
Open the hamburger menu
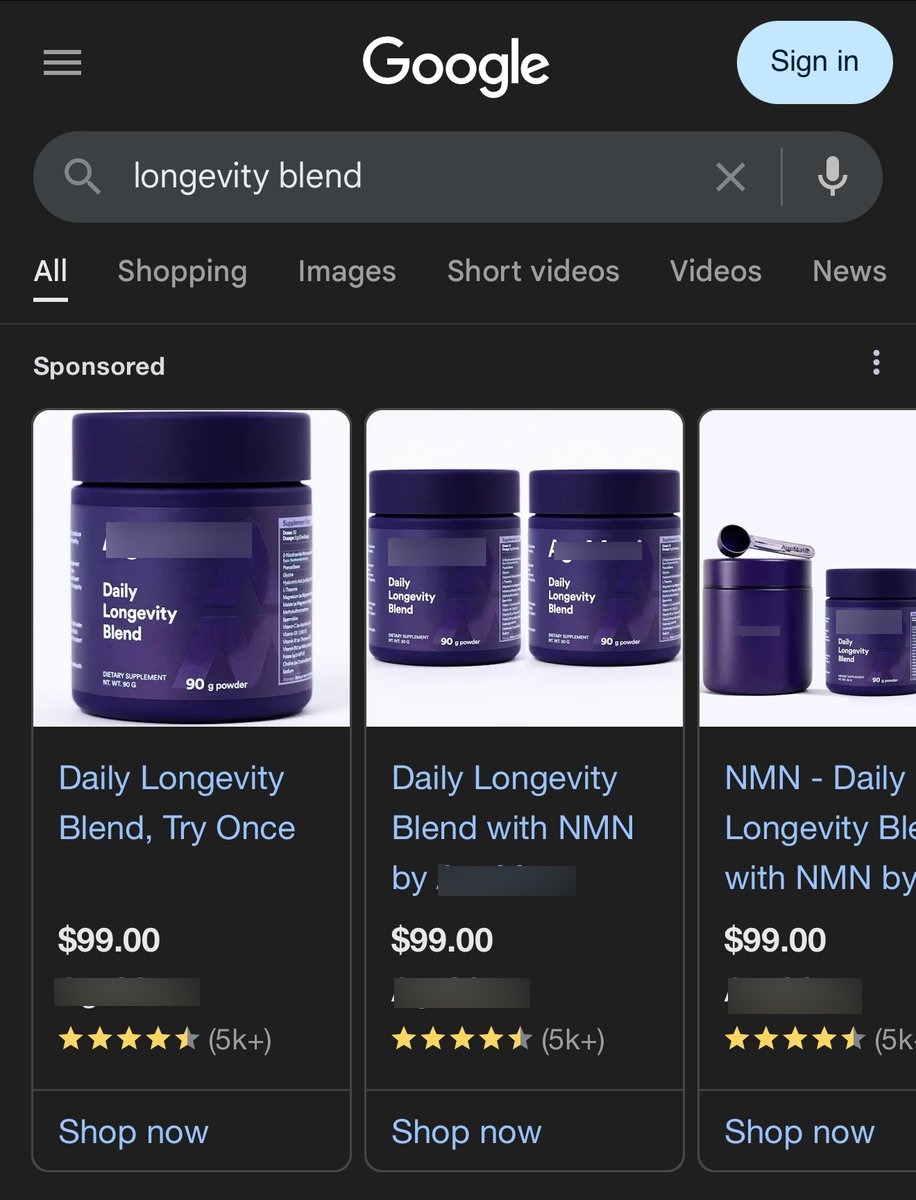[62, 63]
